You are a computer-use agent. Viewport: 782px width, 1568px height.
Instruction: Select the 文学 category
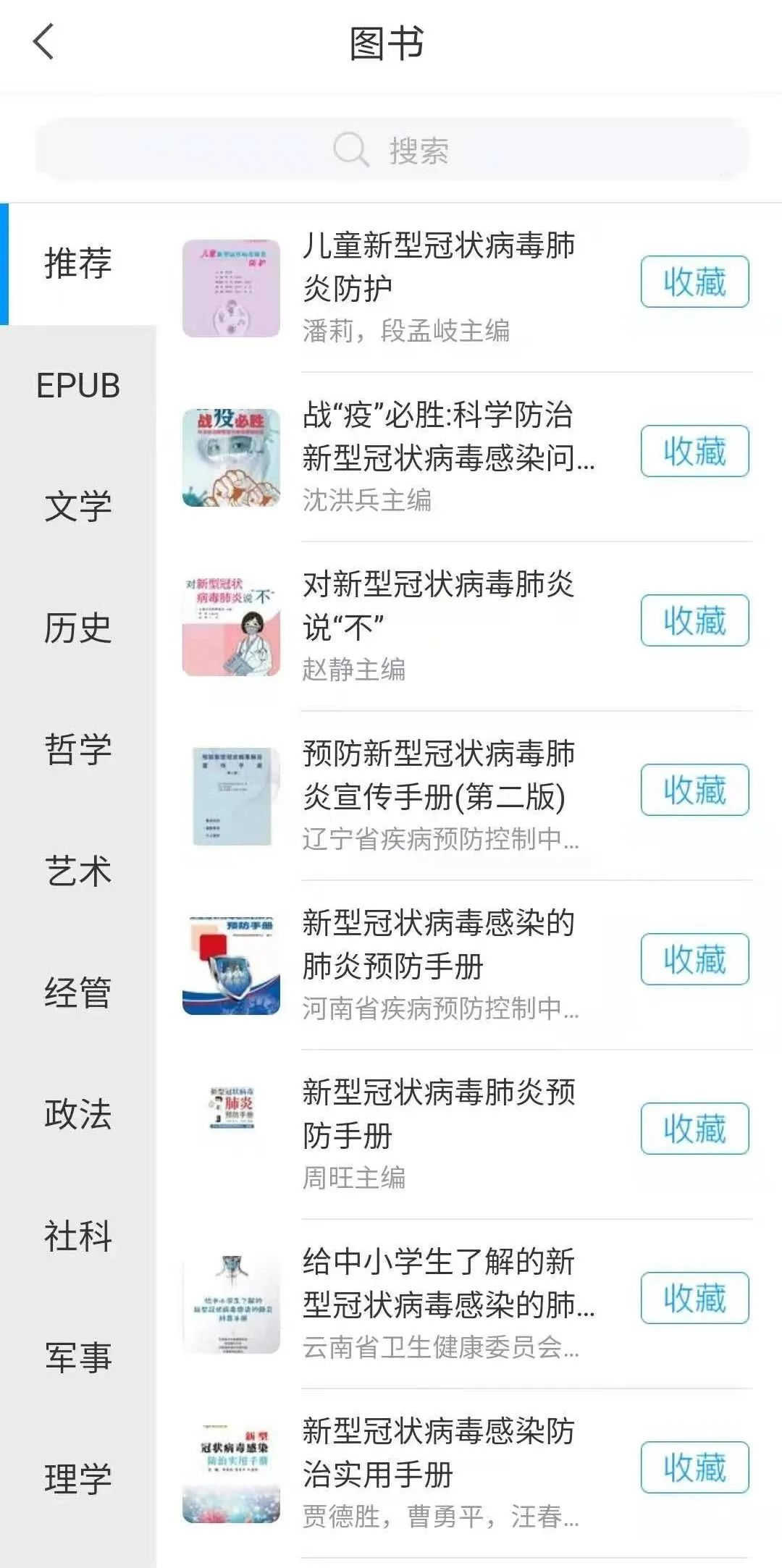[78, 506]
